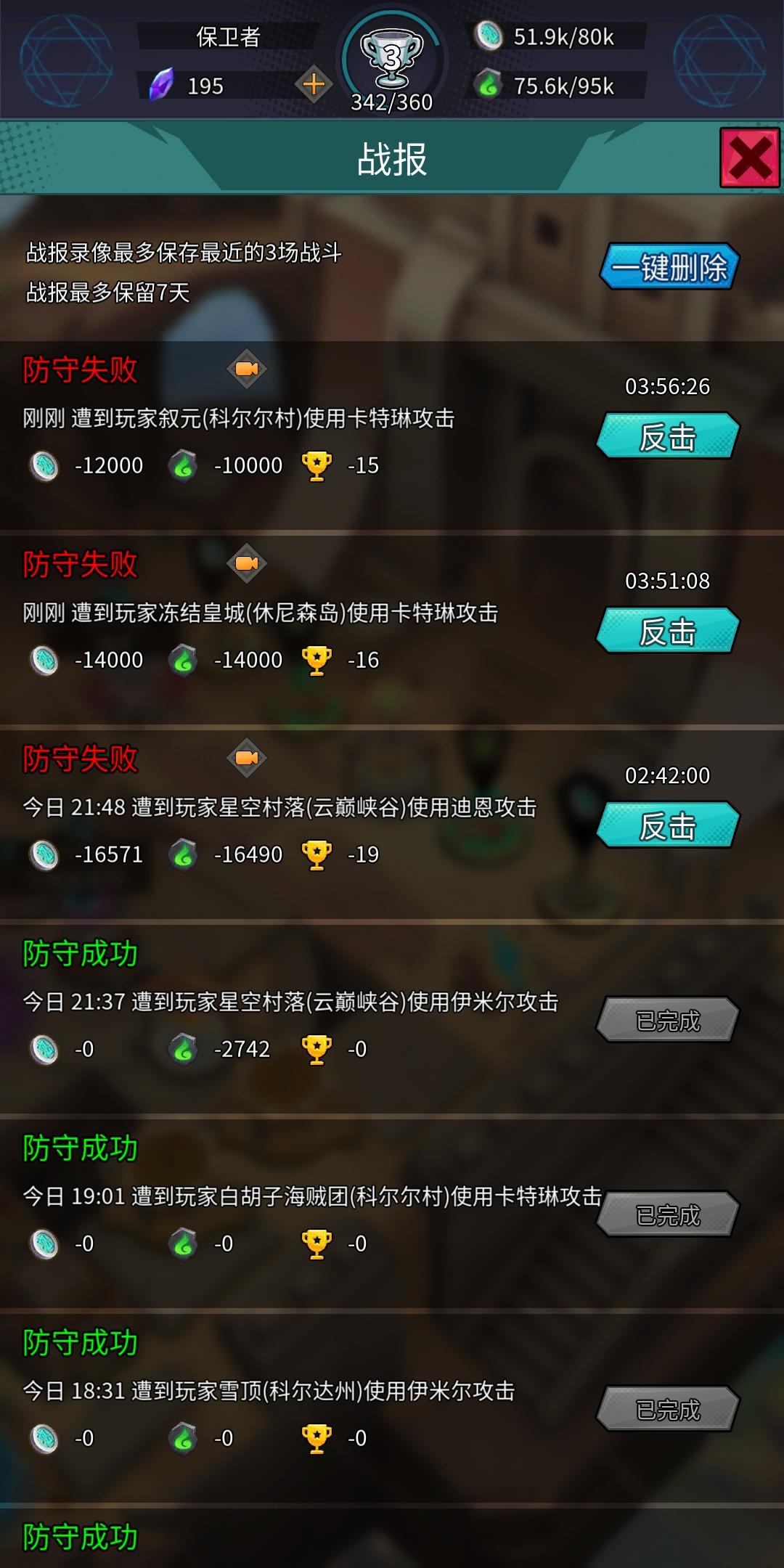Tap 已完成 on the 白胡子海贼团 report
The height and width of the screenshot is (1568, 784).
pyautogui.click(x=666, y=1215)
